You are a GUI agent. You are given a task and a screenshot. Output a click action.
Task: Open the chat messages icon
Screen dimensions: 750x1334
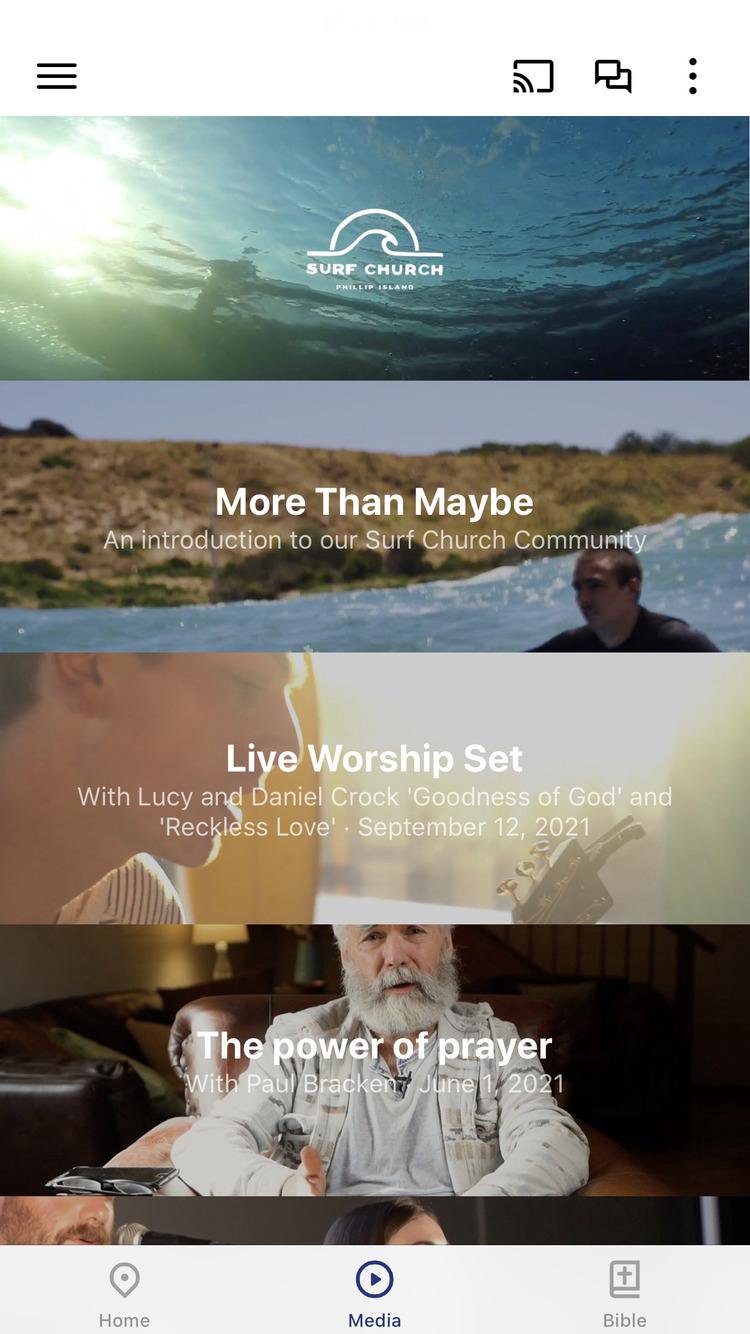point(613,77)
